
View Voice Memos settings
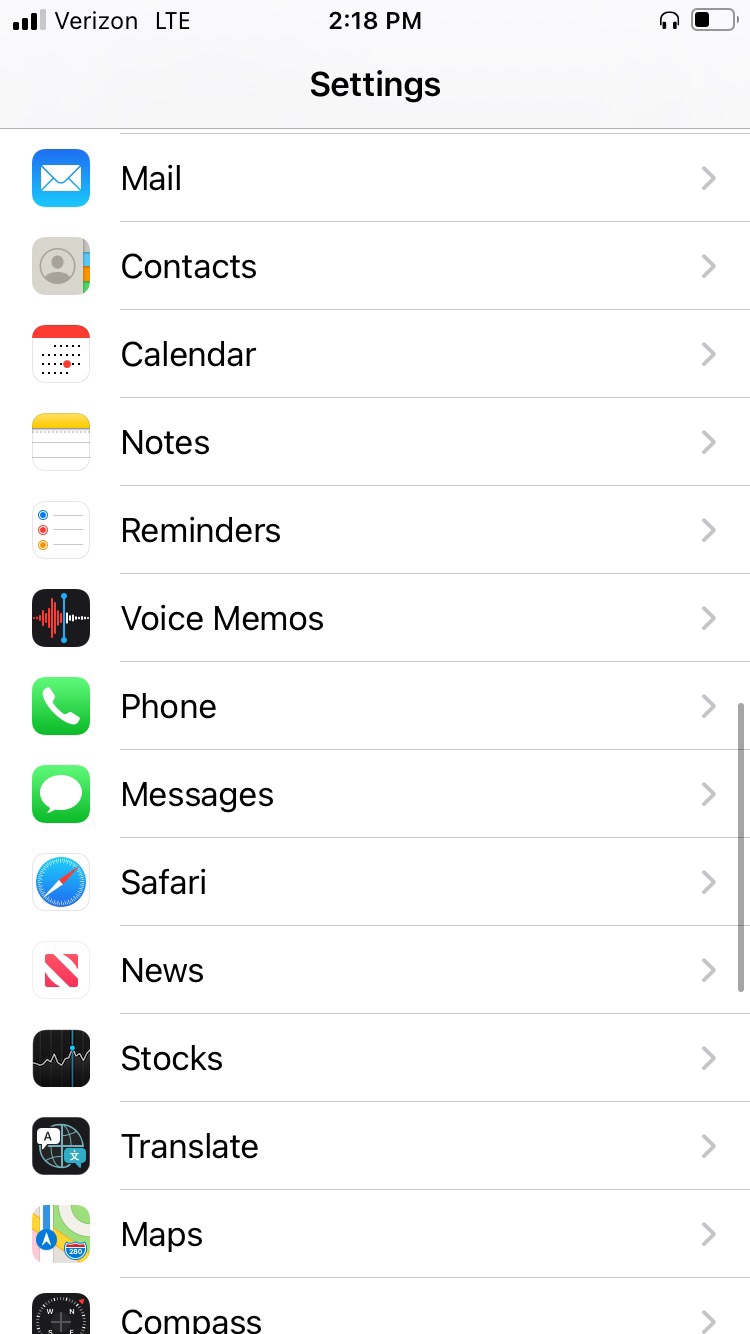coord(375,619)
